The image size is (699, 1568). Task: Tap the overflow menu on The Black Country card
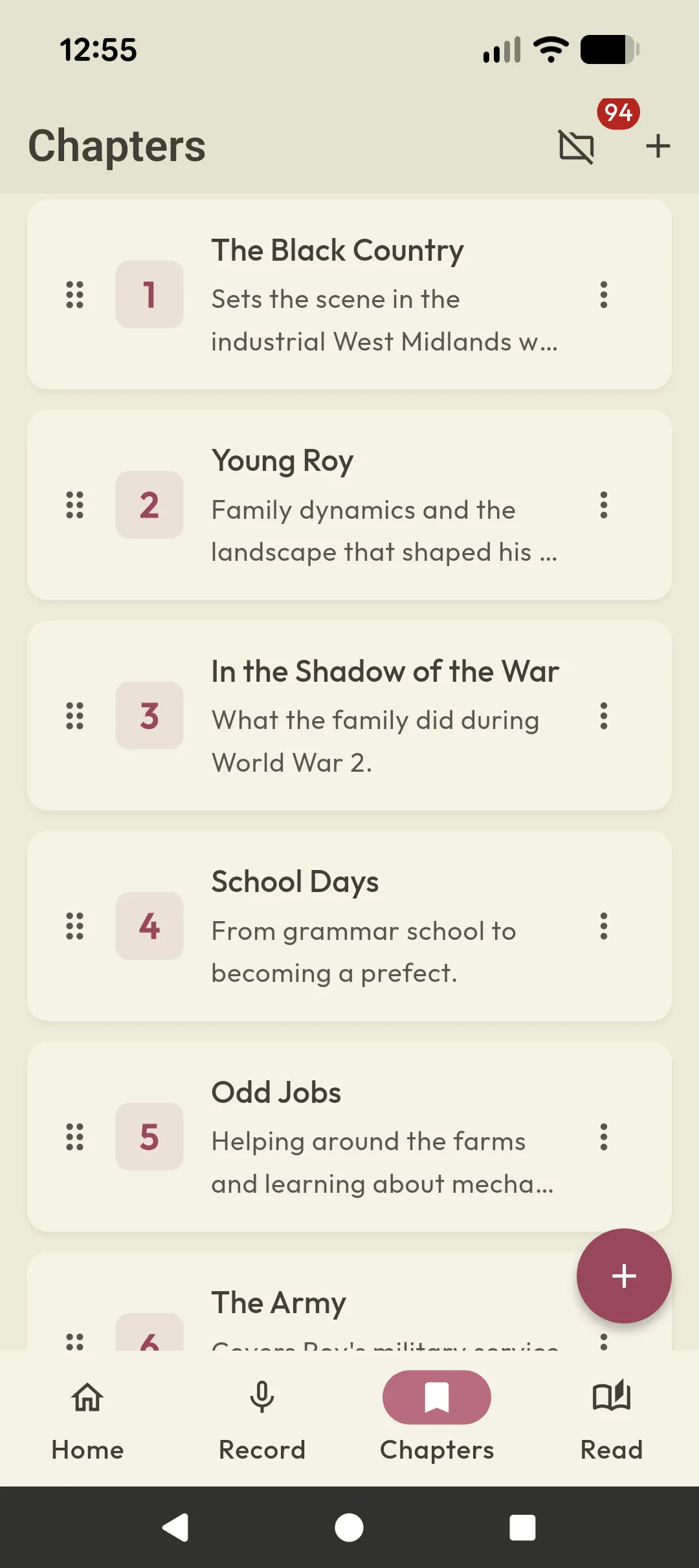click(x=603, y=296)
